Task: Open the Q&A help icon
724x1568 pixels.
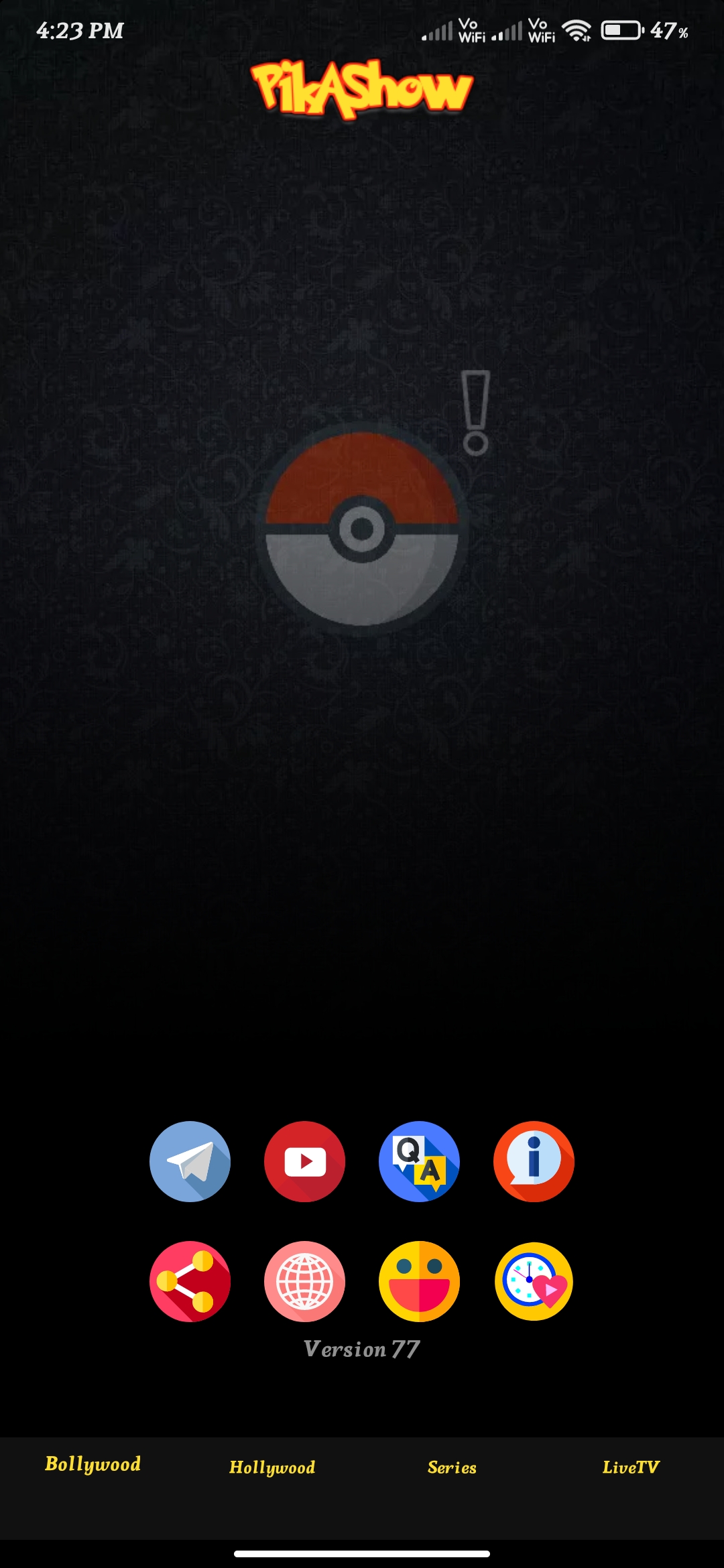Action: (x=419, y=1161)
